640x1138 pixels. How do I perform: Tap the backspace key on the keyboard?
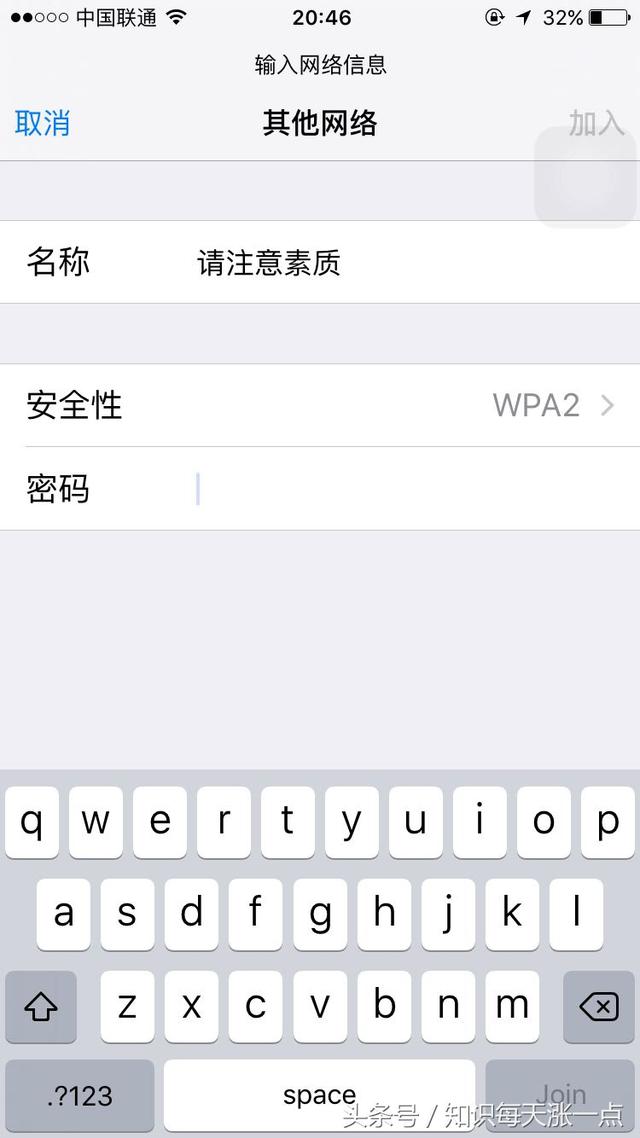click(x=599, y=1006)
